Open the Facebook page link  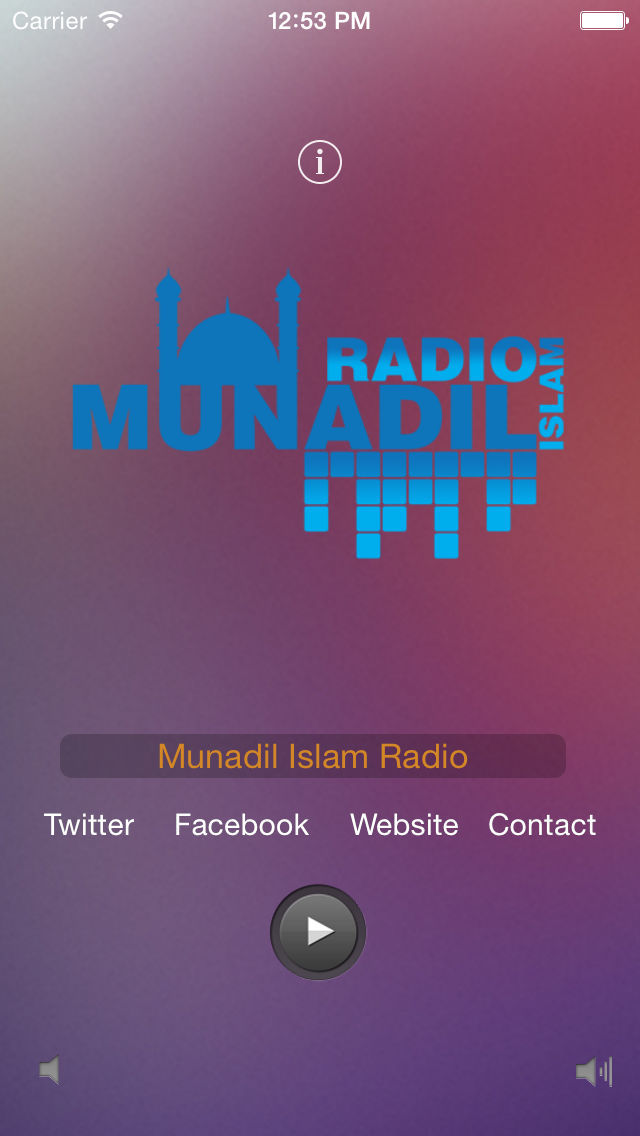pos(241,825)
